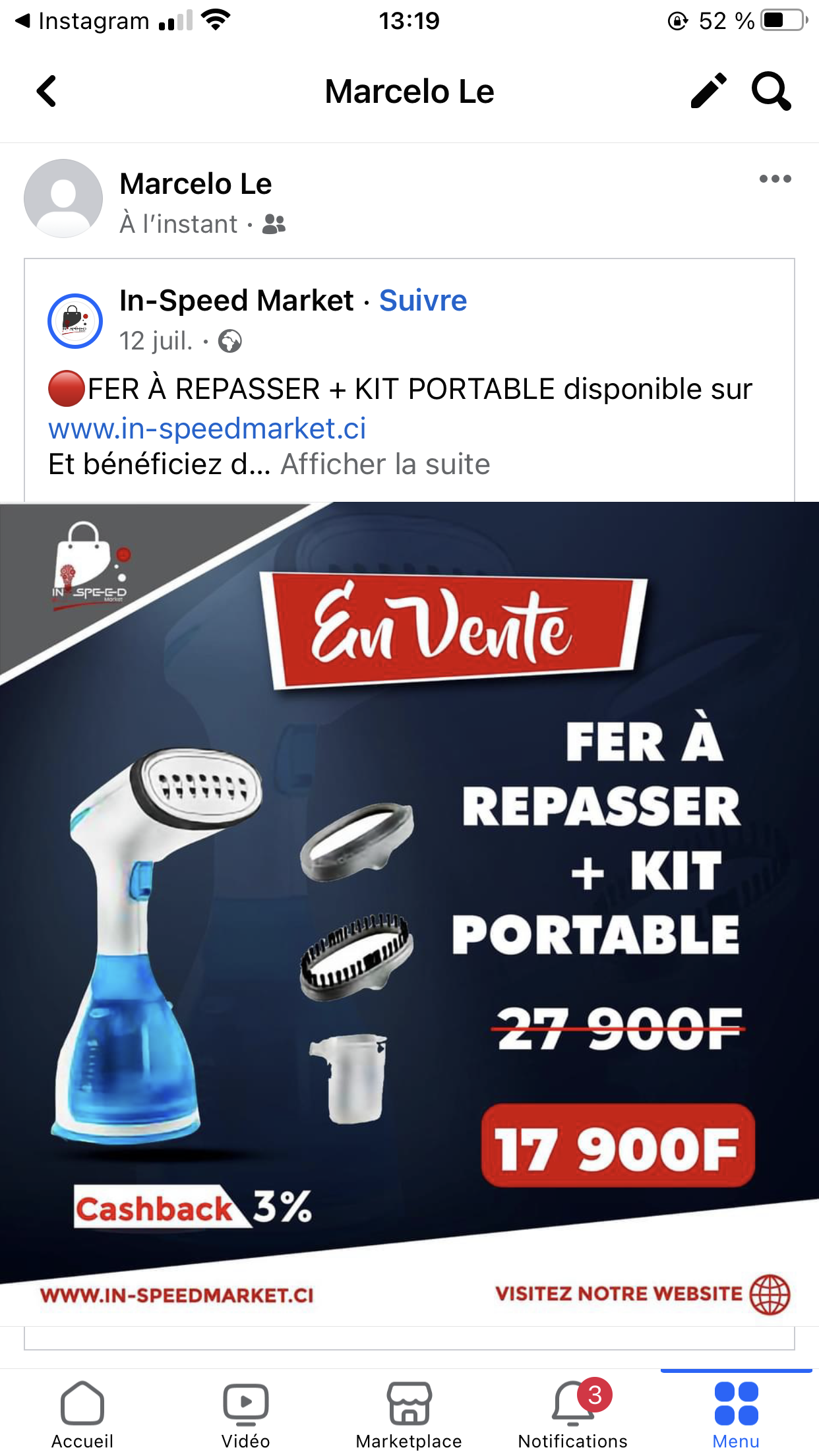Open the www.in-speedmarket.ci link
The width and height of the screenshot is (819, 1456).
(x=207, y=429)
